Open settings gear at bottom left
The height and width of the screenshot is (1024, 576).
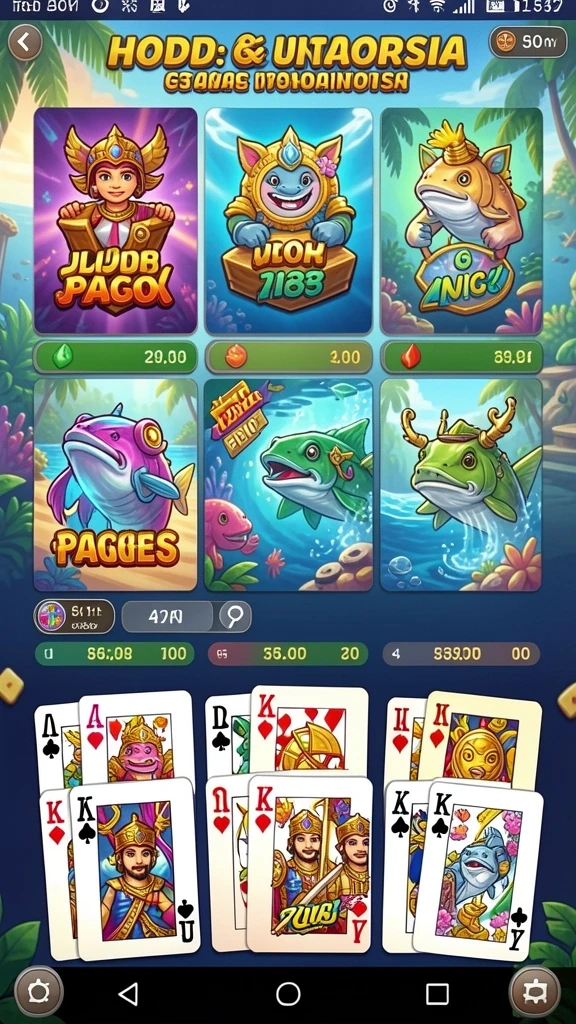click(39, 993)
